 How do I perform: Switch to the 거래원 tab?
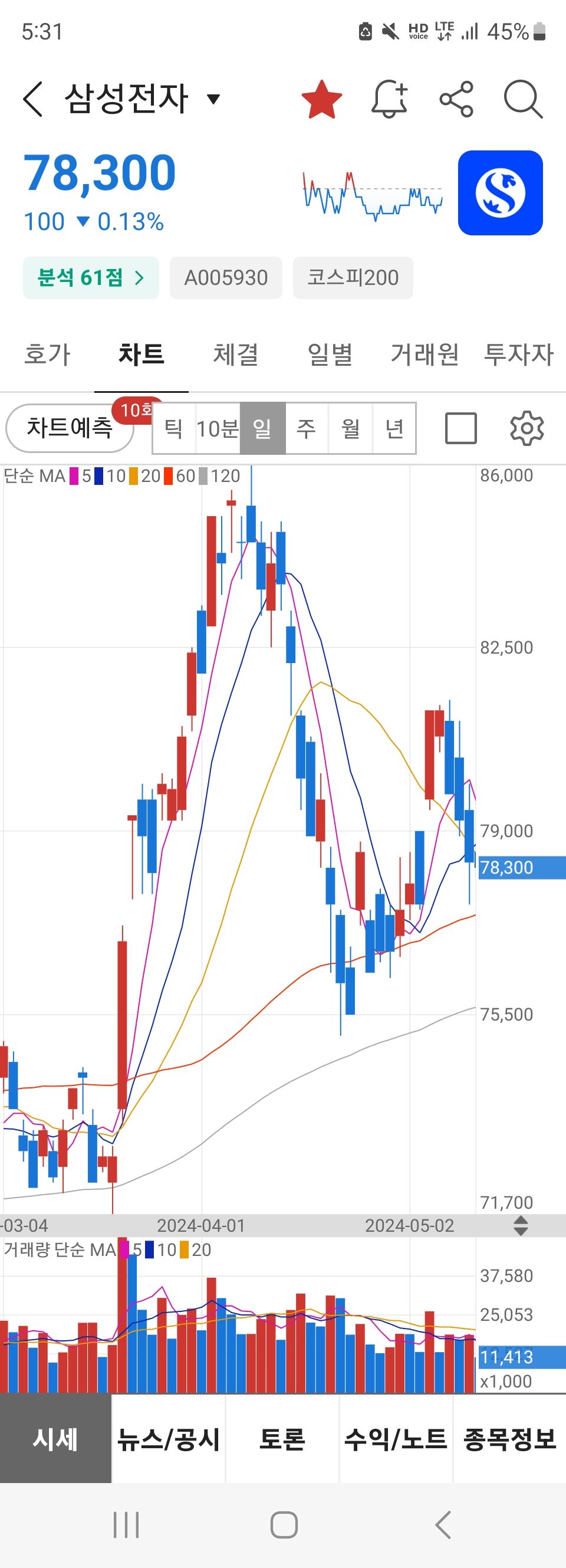tap(424, 355)
